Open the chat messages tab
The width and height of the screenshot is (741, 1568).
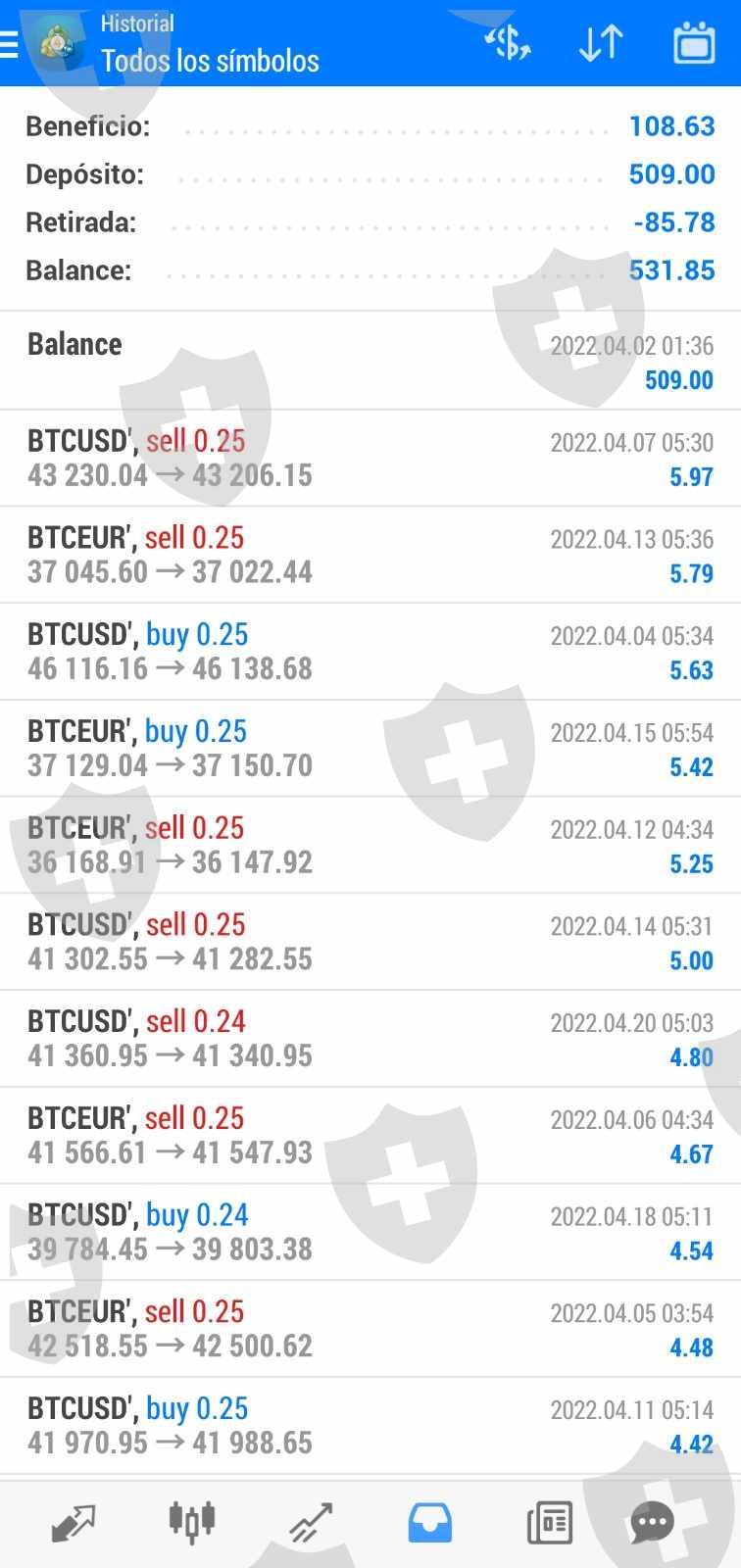point(652,1522)
